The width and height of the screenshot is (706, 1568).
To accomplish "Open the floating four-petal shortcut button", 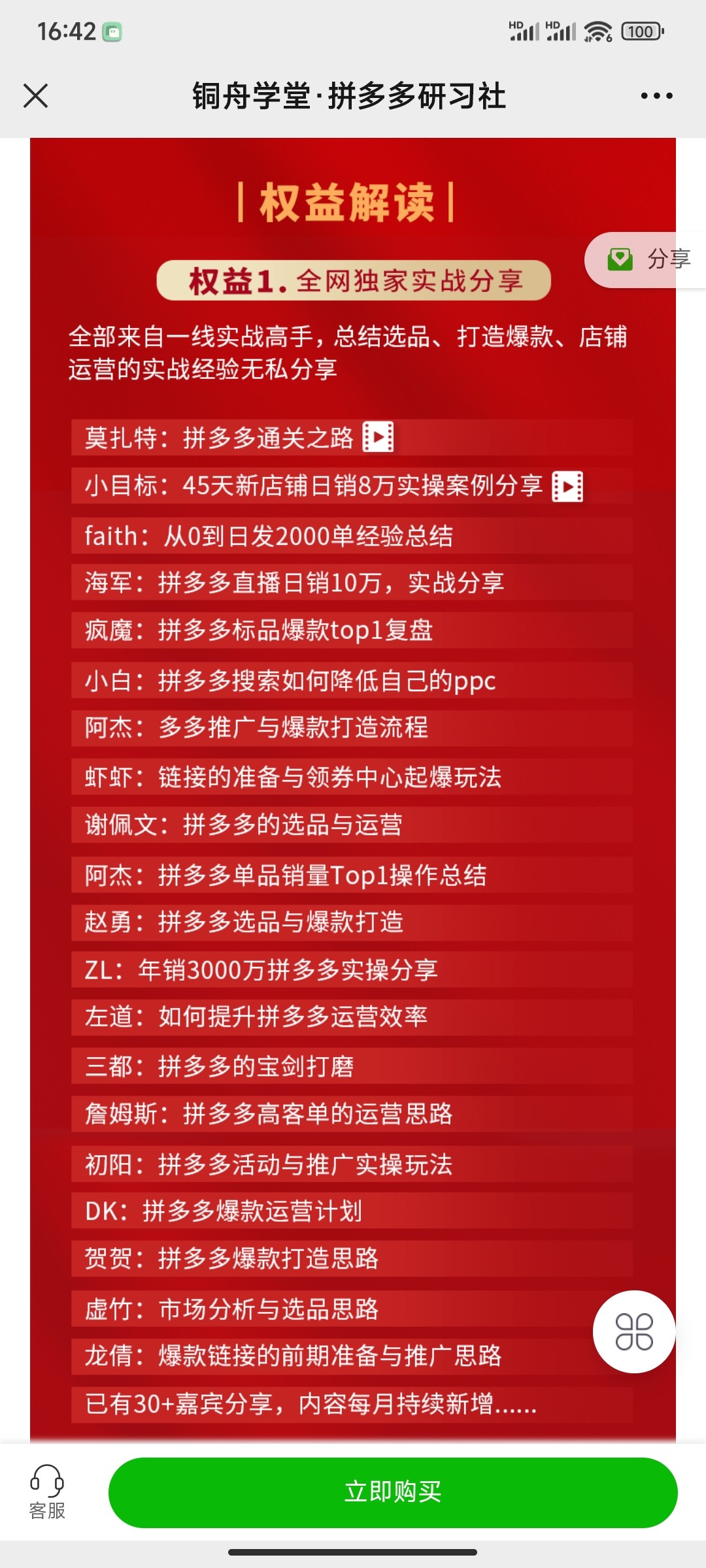I will click(x=633, y=1331).
